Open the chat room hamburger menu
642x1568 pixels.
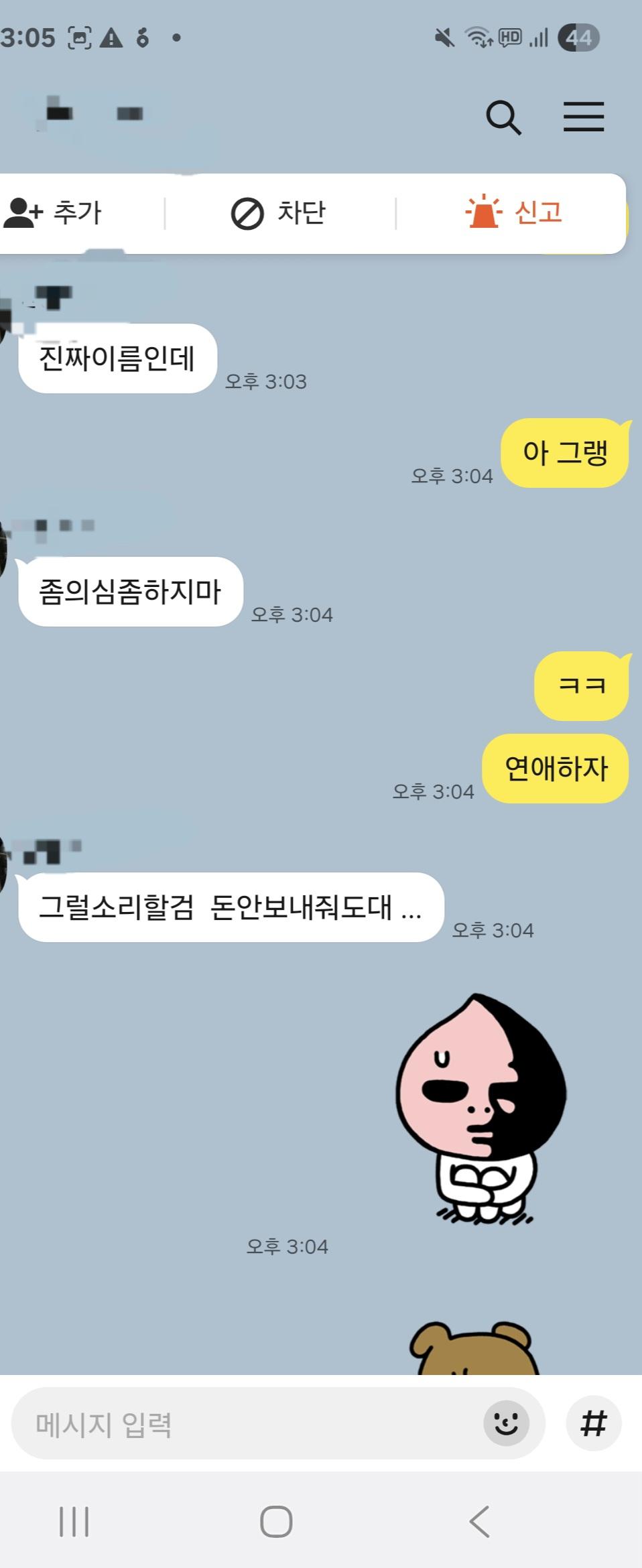[x=583, y=117]
